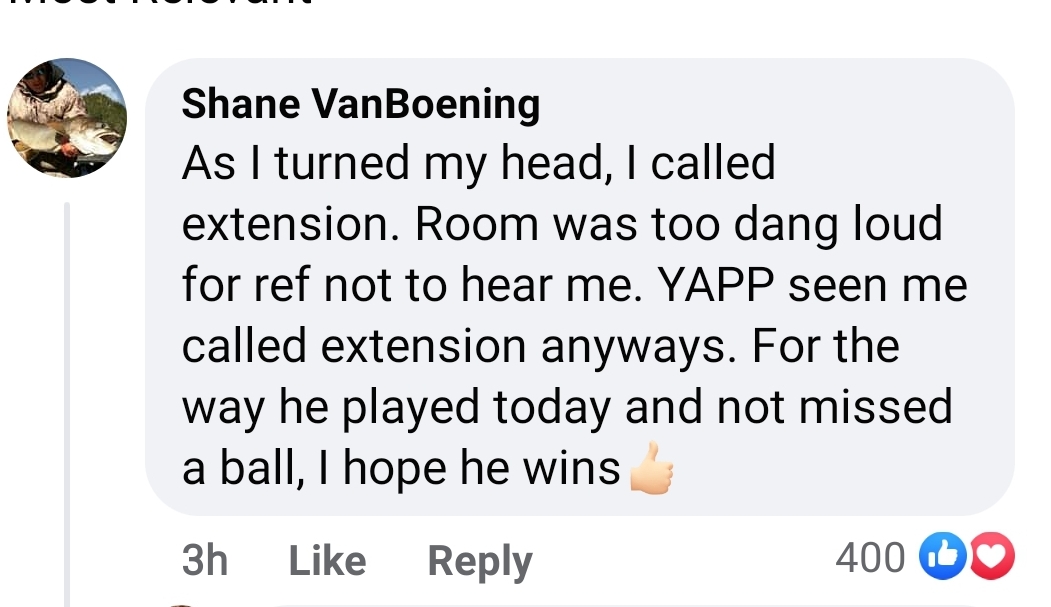Open Shane VanBoening's profile picture
This screenshot has width=1051, height=607.
[x=67, y=118]
